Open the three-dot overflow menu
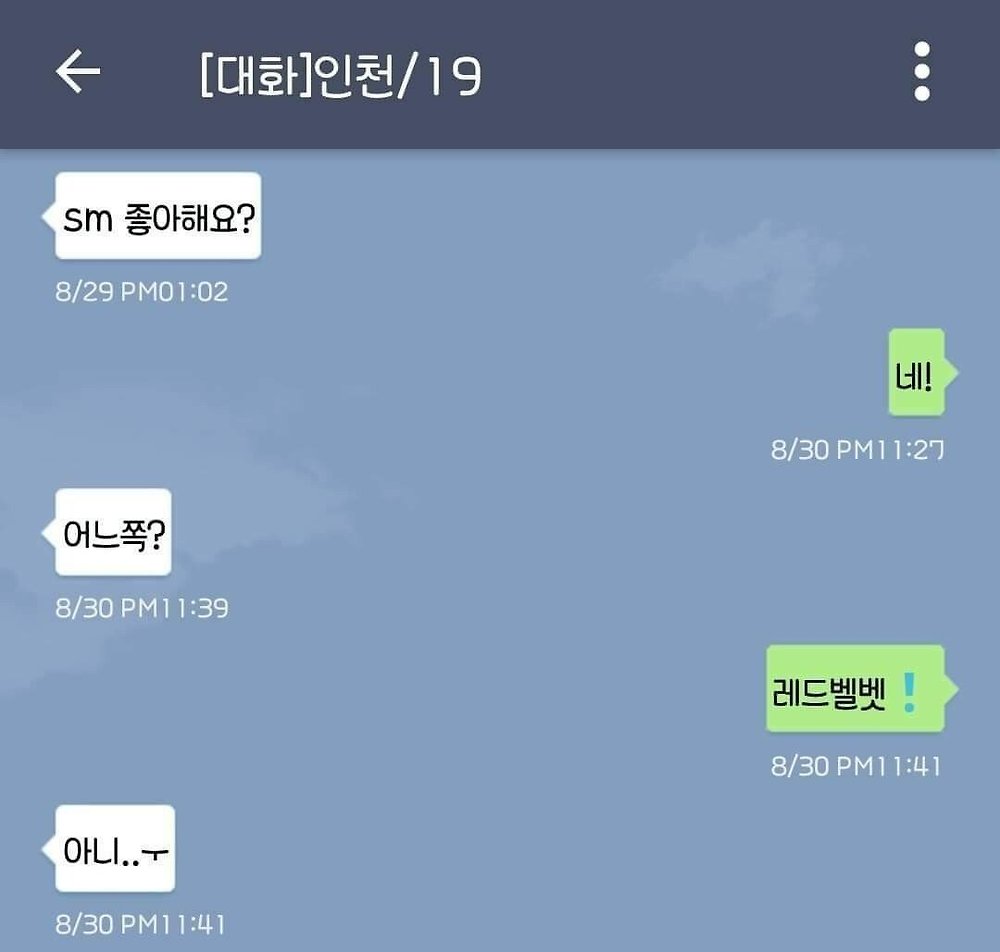The width and height of the screenshot is (1000, 952). 922,71
